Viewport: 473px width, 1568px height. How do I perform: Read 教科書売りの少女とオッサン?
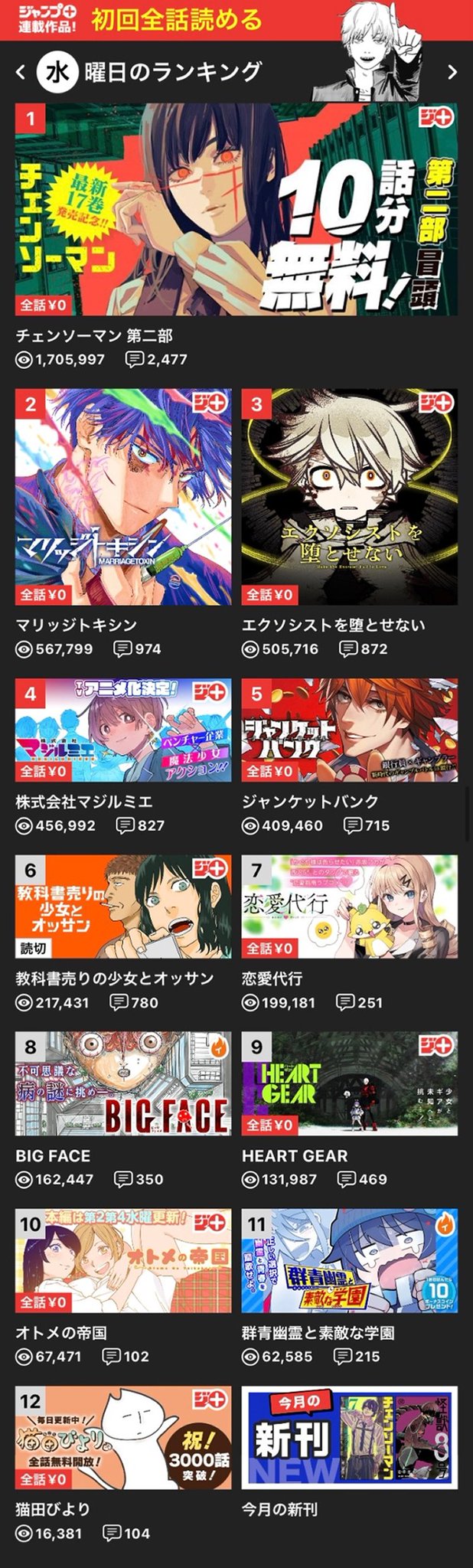(123, 906)
